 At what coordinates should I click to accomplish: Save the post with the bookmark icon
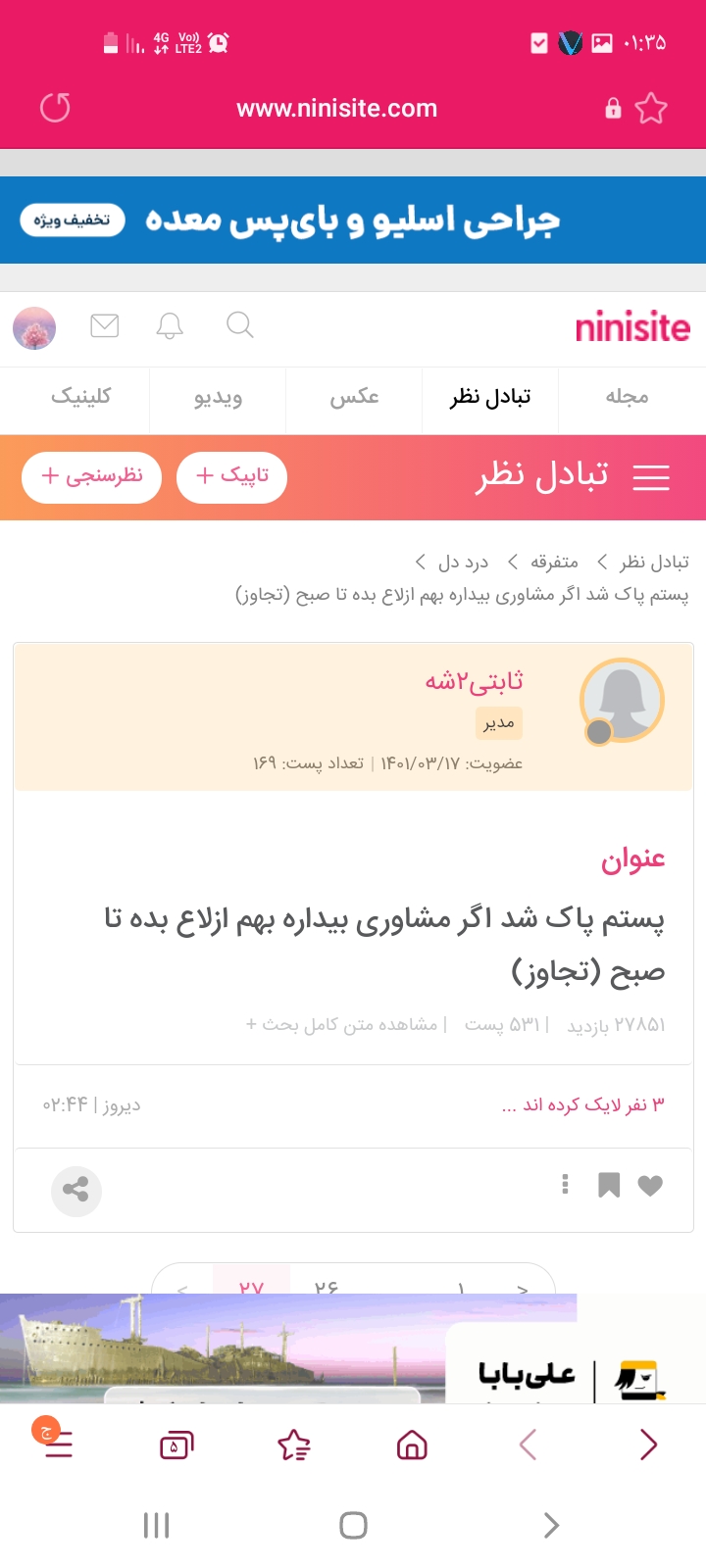(x=609, y=1186)
